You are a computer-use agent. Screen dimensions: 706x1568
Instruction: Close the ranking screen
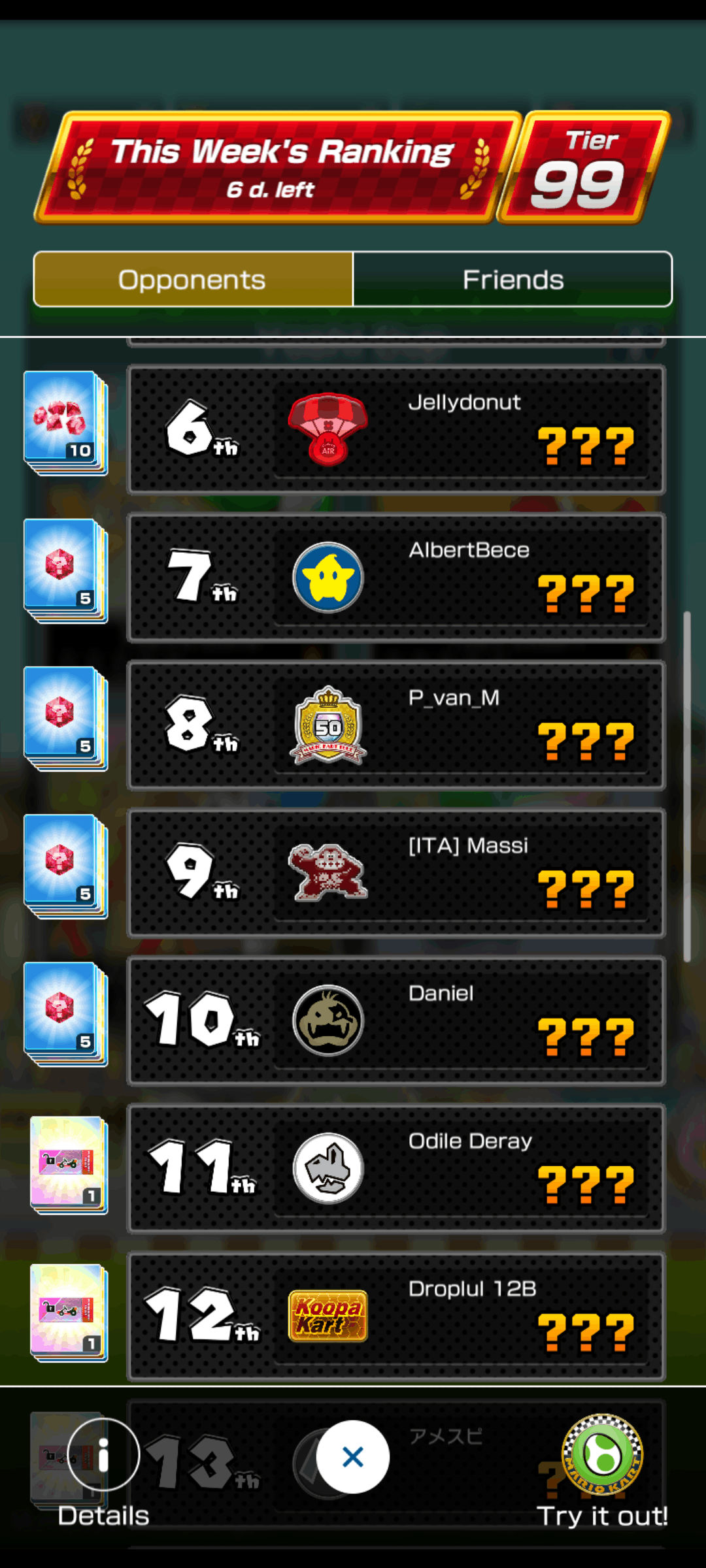[x=353, y=1457]
